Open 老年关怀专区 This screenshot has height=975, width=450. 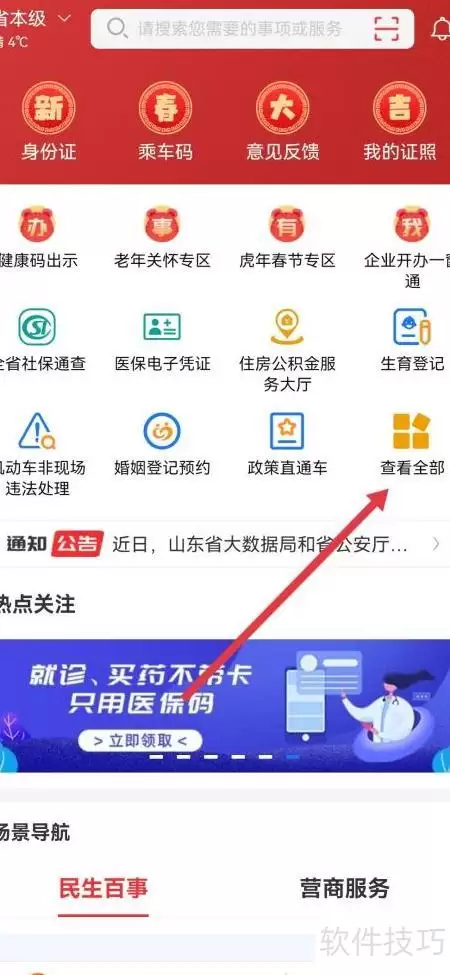(162, 238)
